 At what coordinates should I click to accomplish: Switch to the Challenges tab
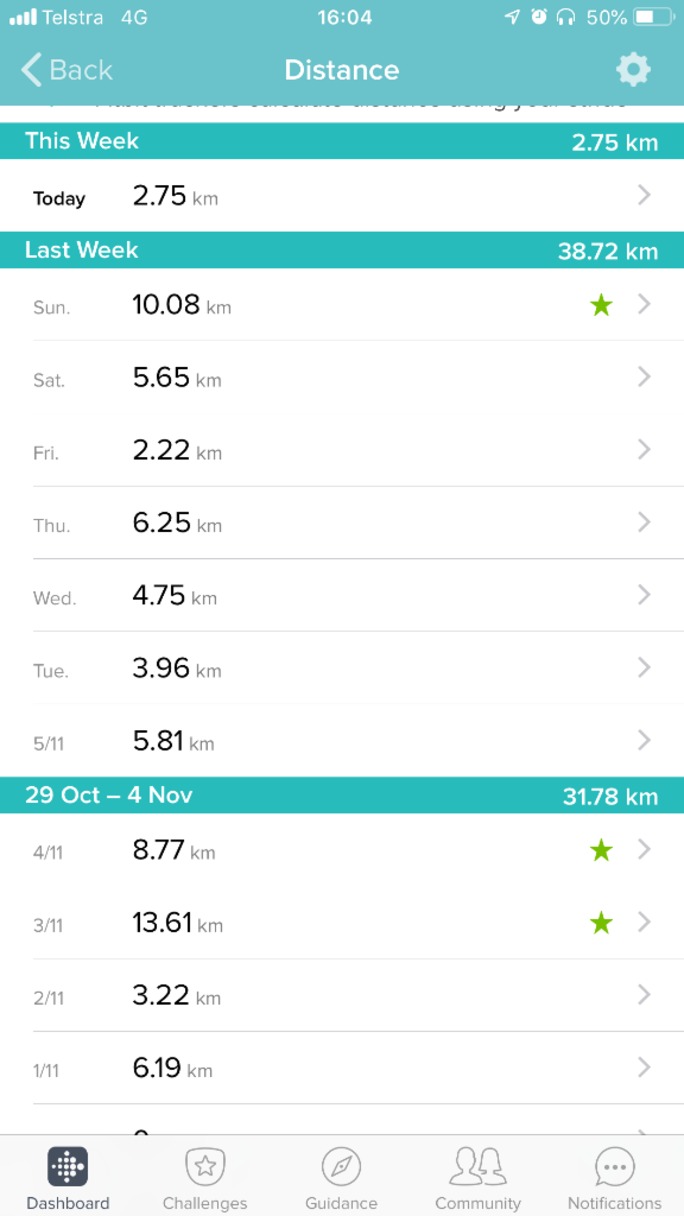pyautogui.click(x=205, y=1178)
